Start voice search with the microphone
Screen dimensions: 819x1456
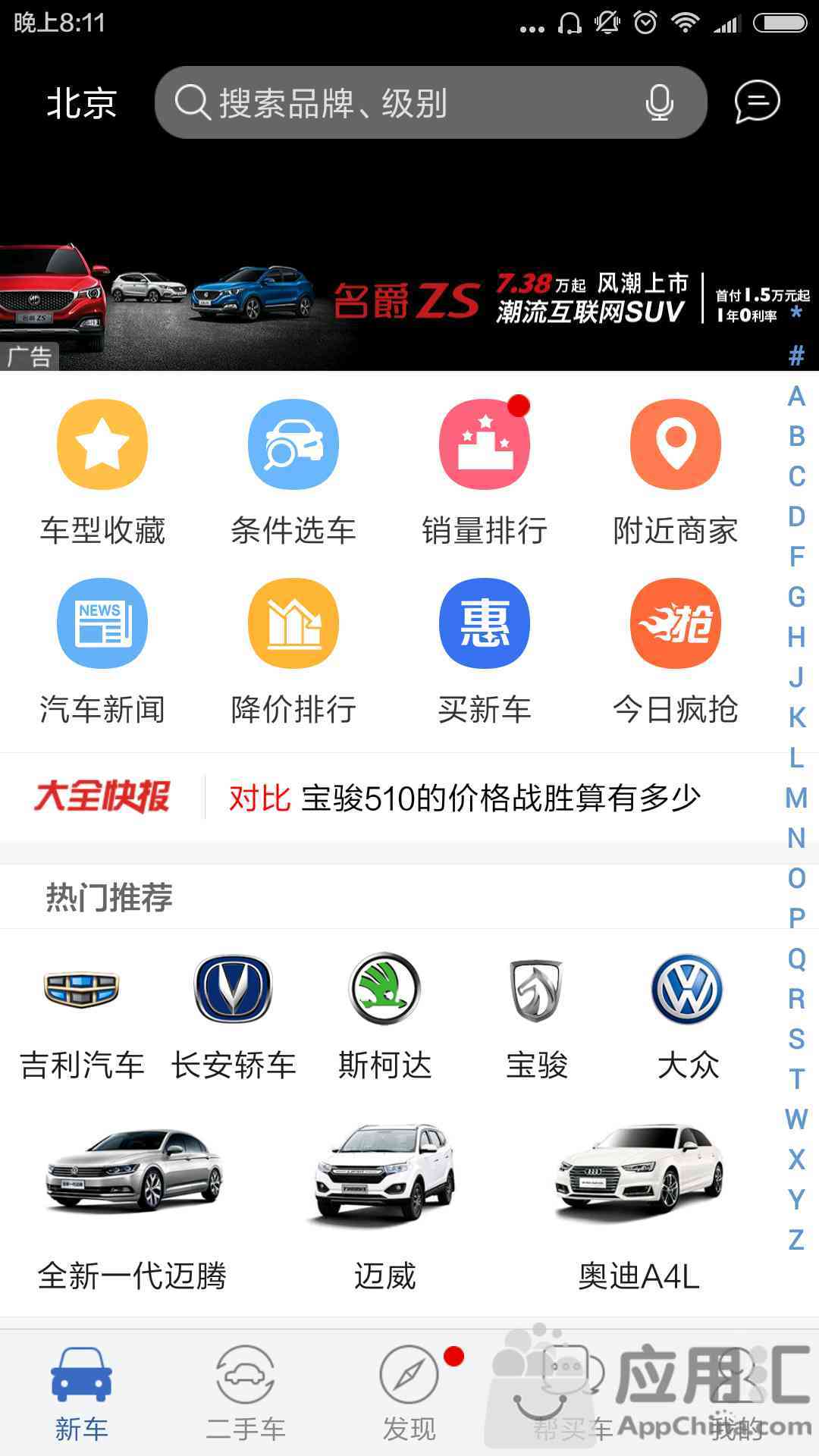pyautogui.click(x=659, y=102)
